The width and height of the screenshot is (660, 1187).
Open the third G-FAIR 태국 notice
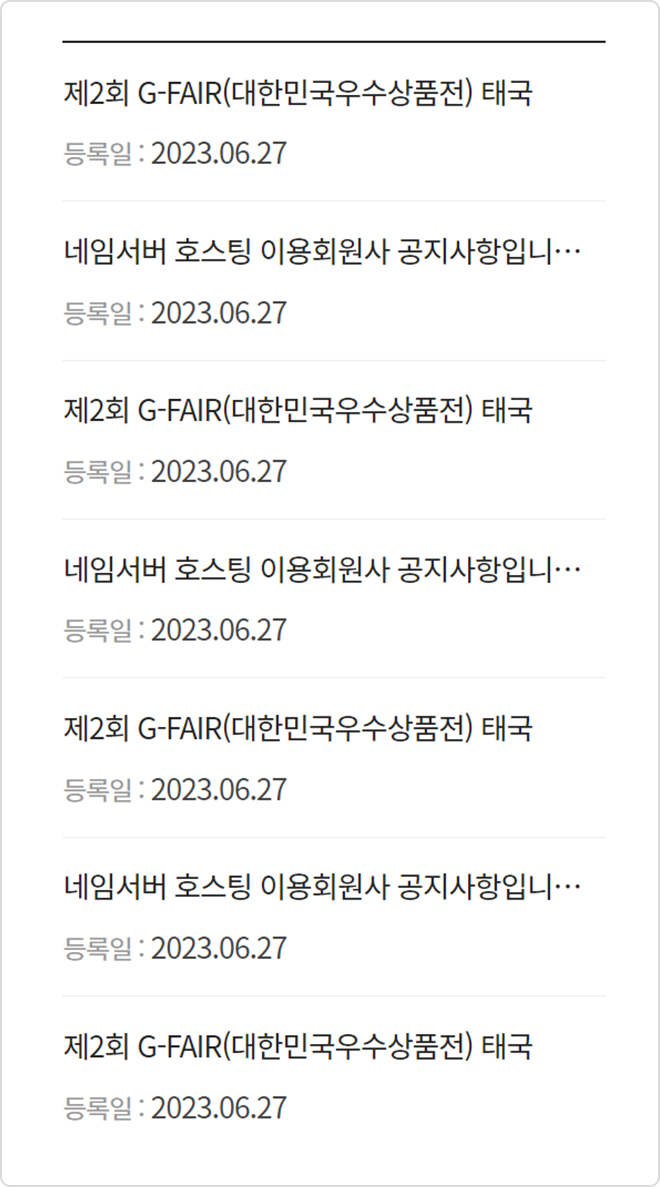tap(297, 729)
